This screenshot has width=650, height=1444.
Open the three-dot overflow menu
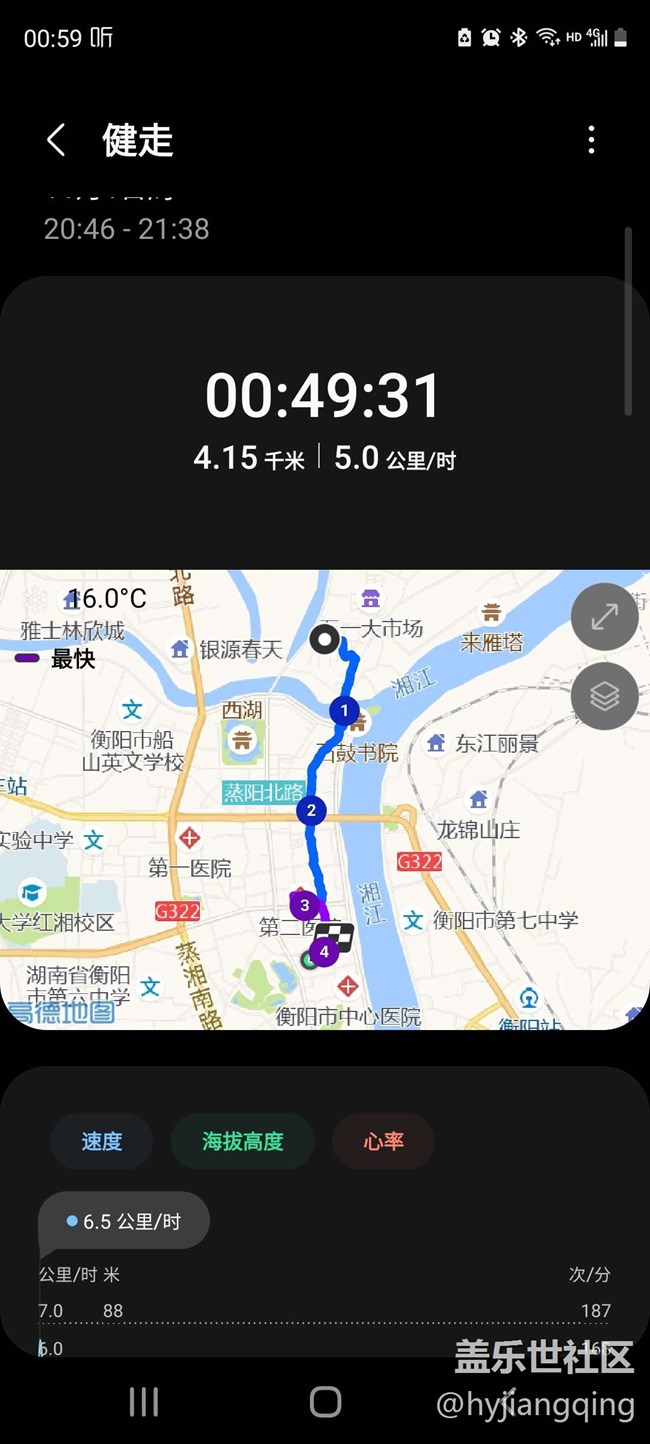tap(591, 140)
